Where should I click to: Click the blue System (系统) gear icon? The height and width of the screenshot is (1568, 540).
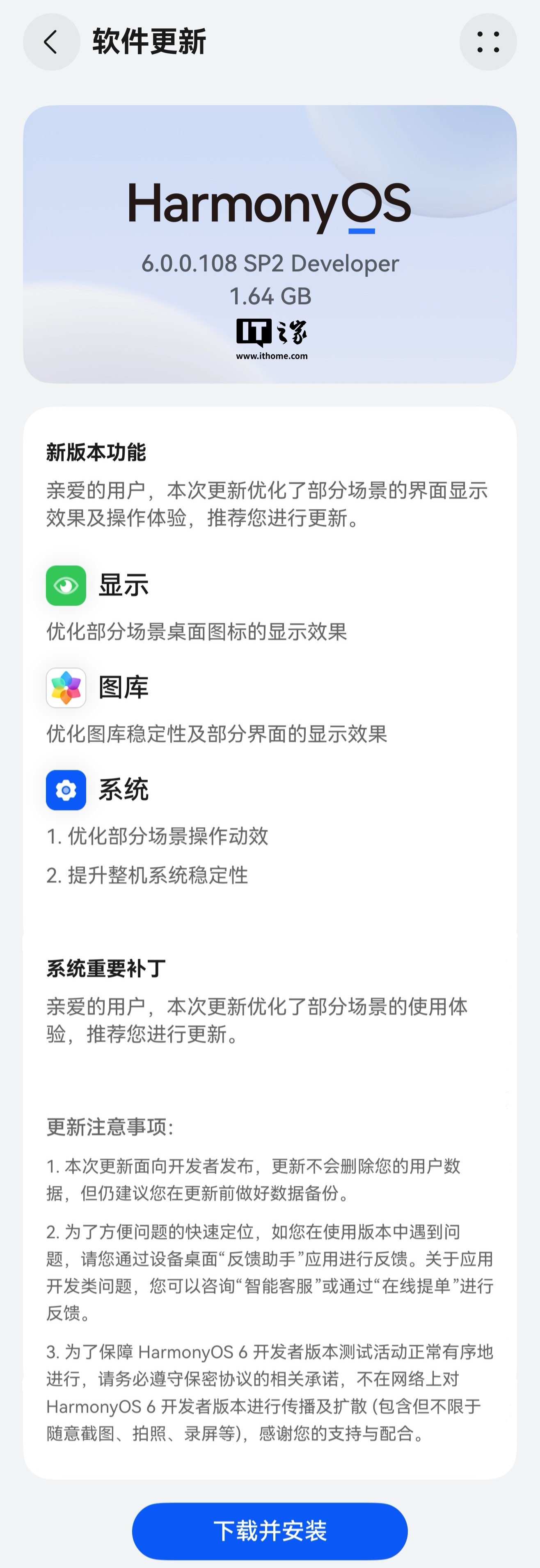(66, 790)
